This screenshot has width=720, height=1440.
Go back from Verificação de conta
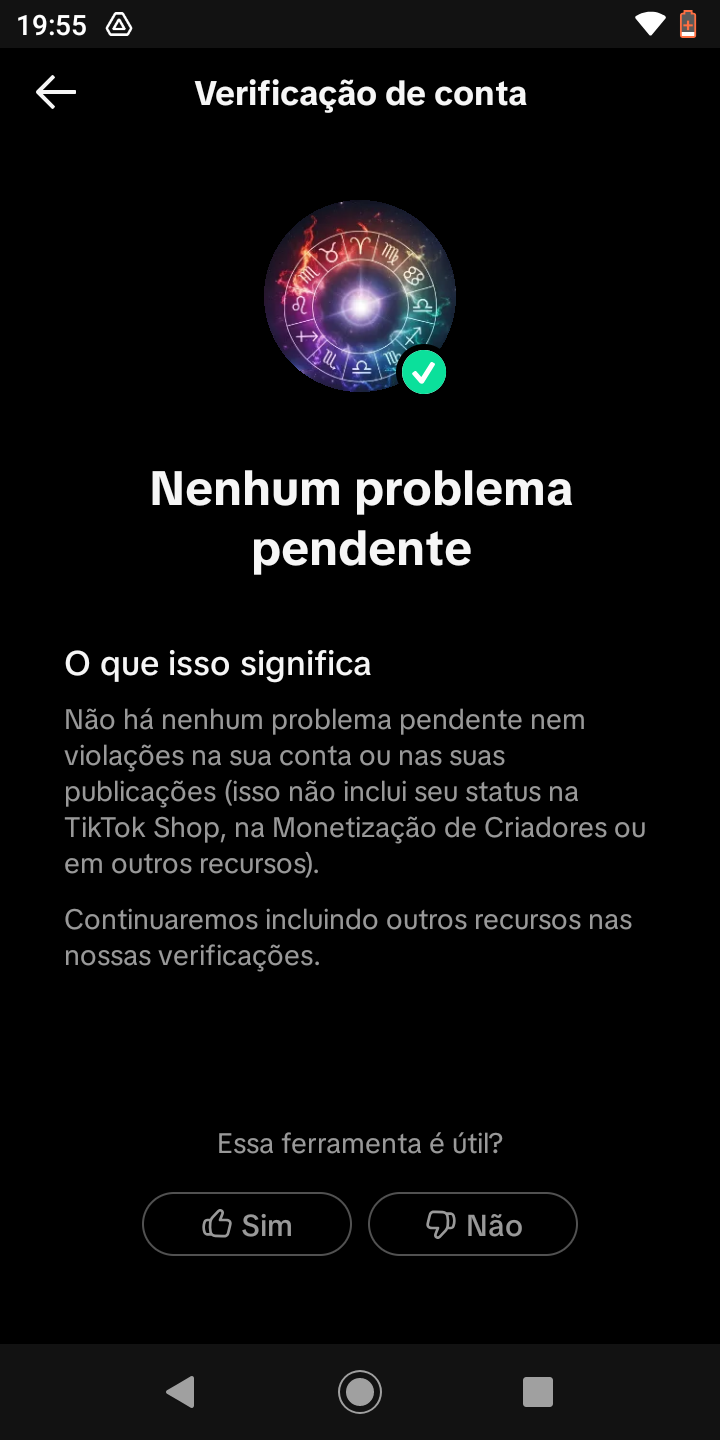[x=56, y=93]
